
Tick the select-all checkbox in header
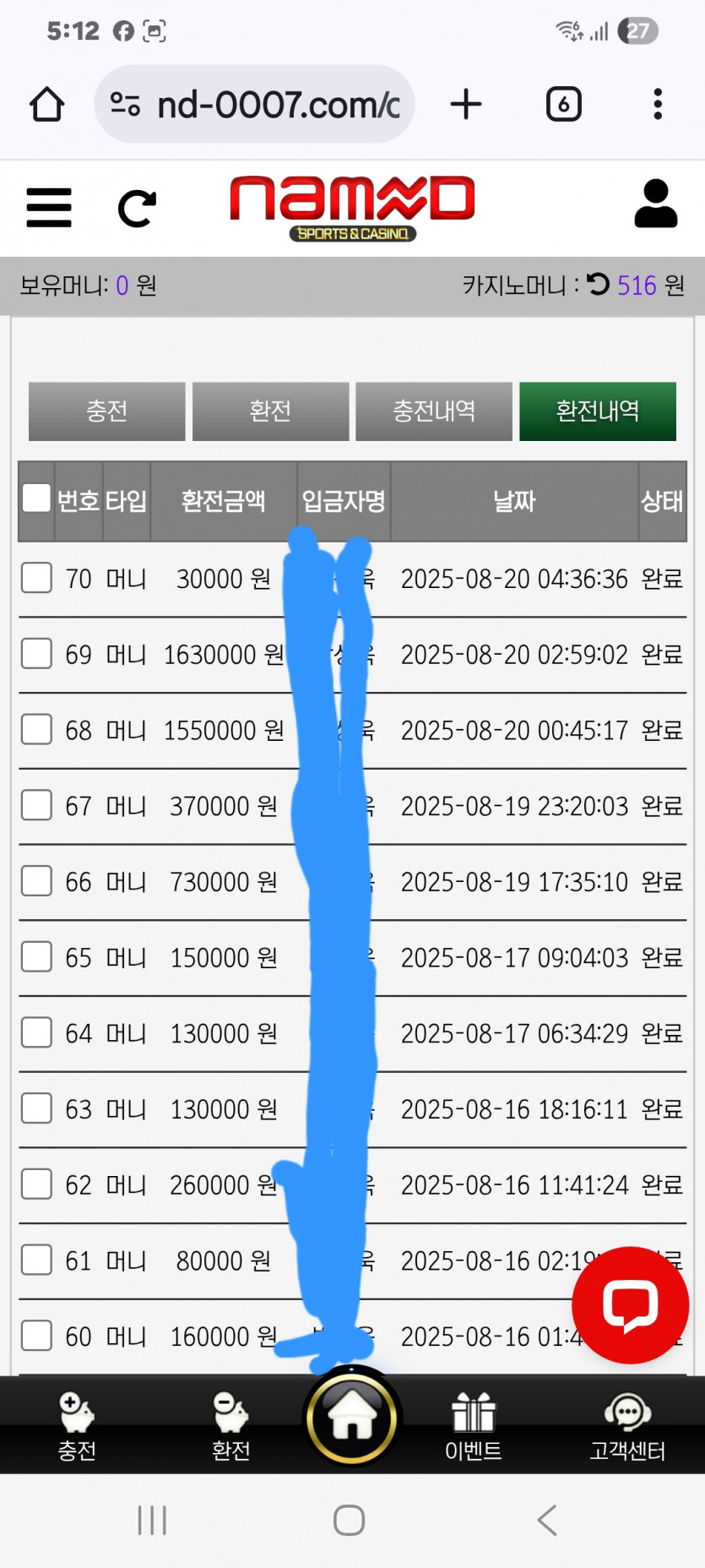pyautogui.click(x=36, y=498)
